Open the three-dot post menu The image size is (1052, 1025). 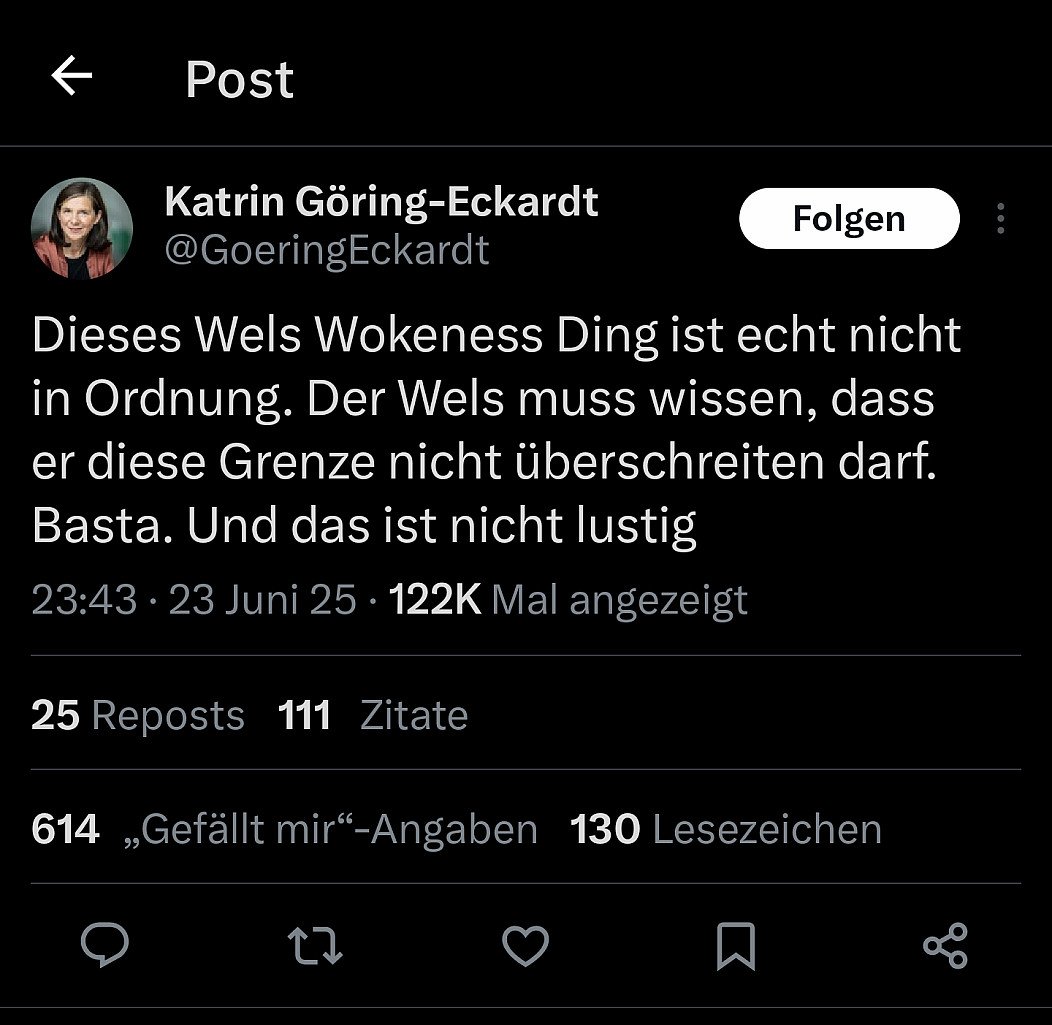point(1000,218)
